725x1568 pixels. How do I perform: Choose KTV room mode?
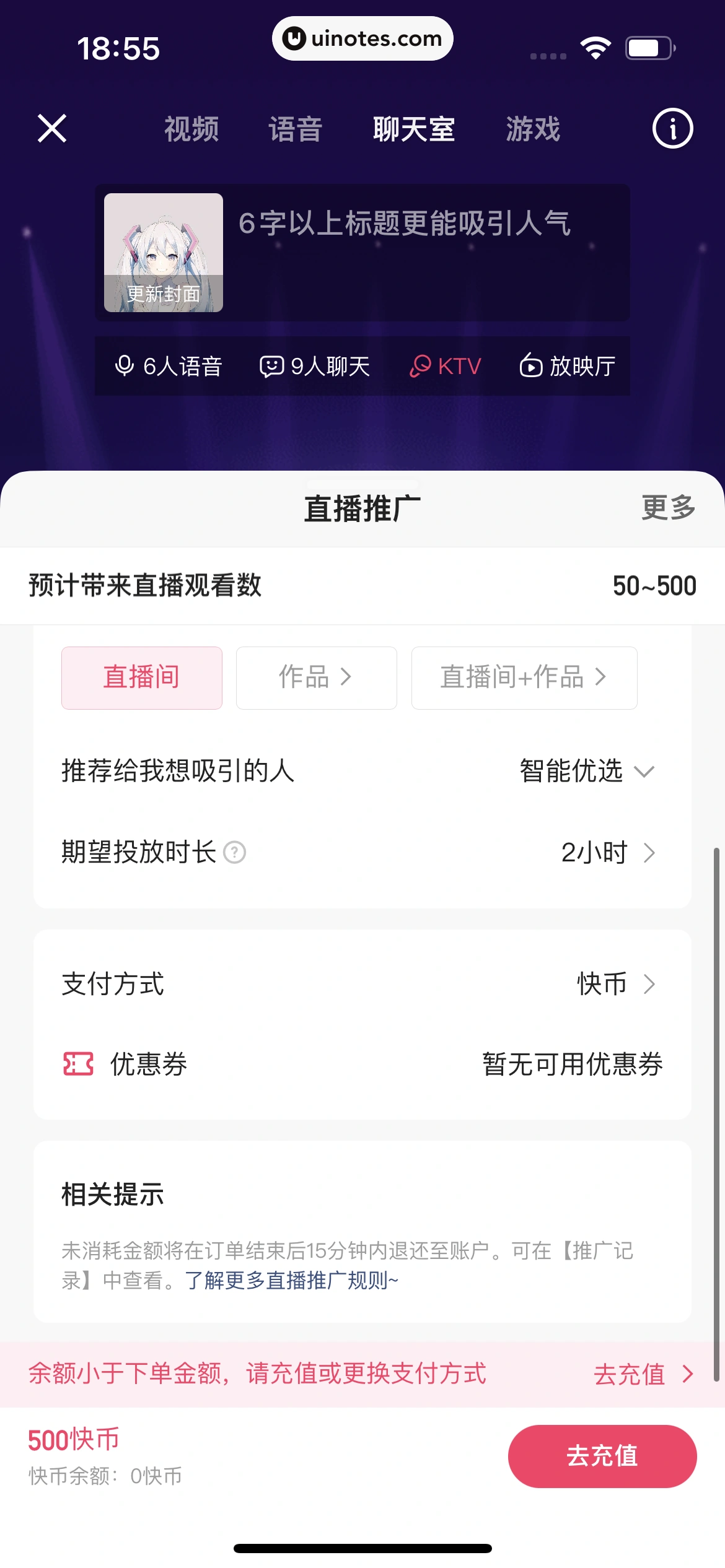pyautogui.click(x=446, y=366)
